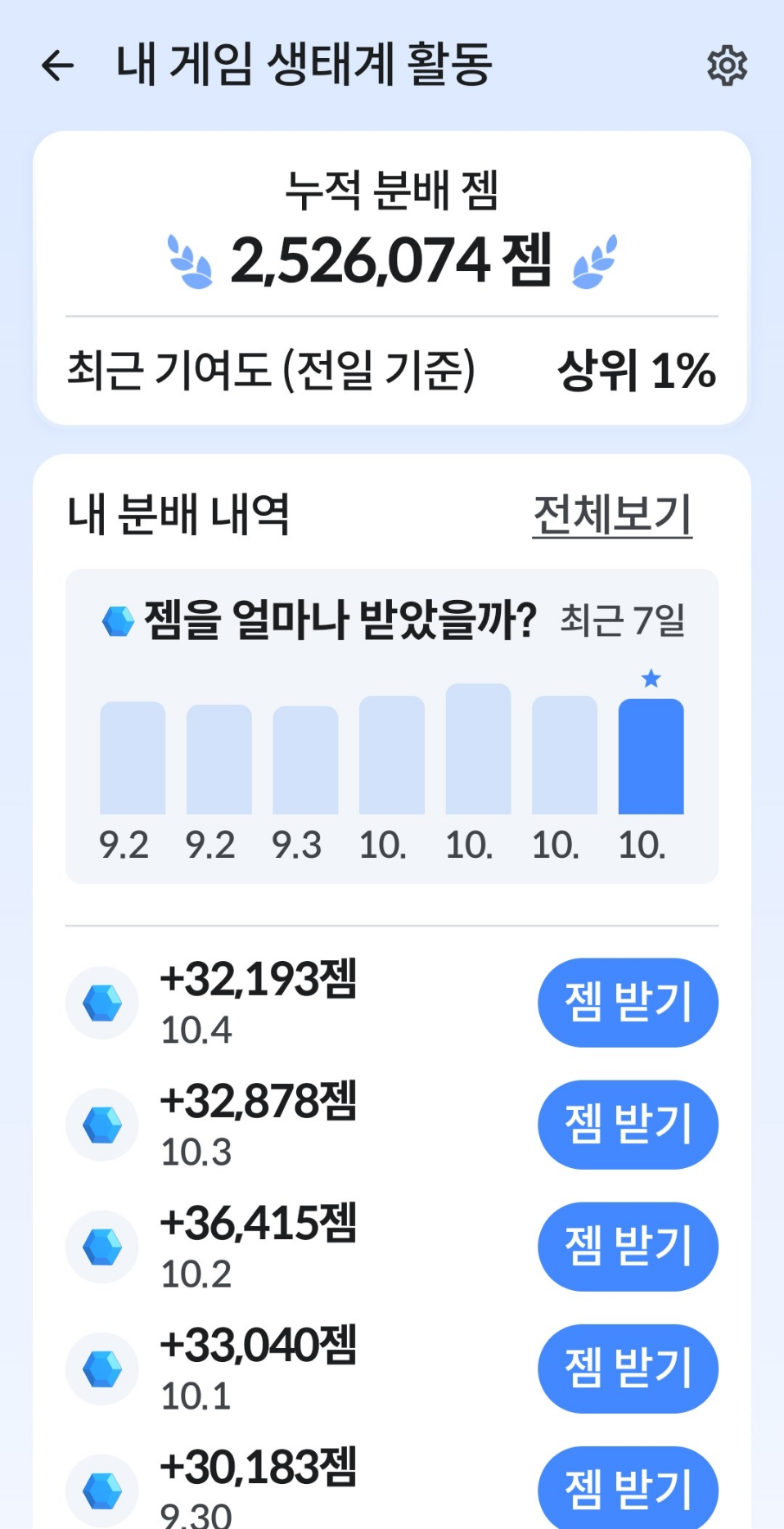Tap 젬 받기 for +36,415젬
The width and height of the screenshot is (784, 1529).
pos(628,1246)
